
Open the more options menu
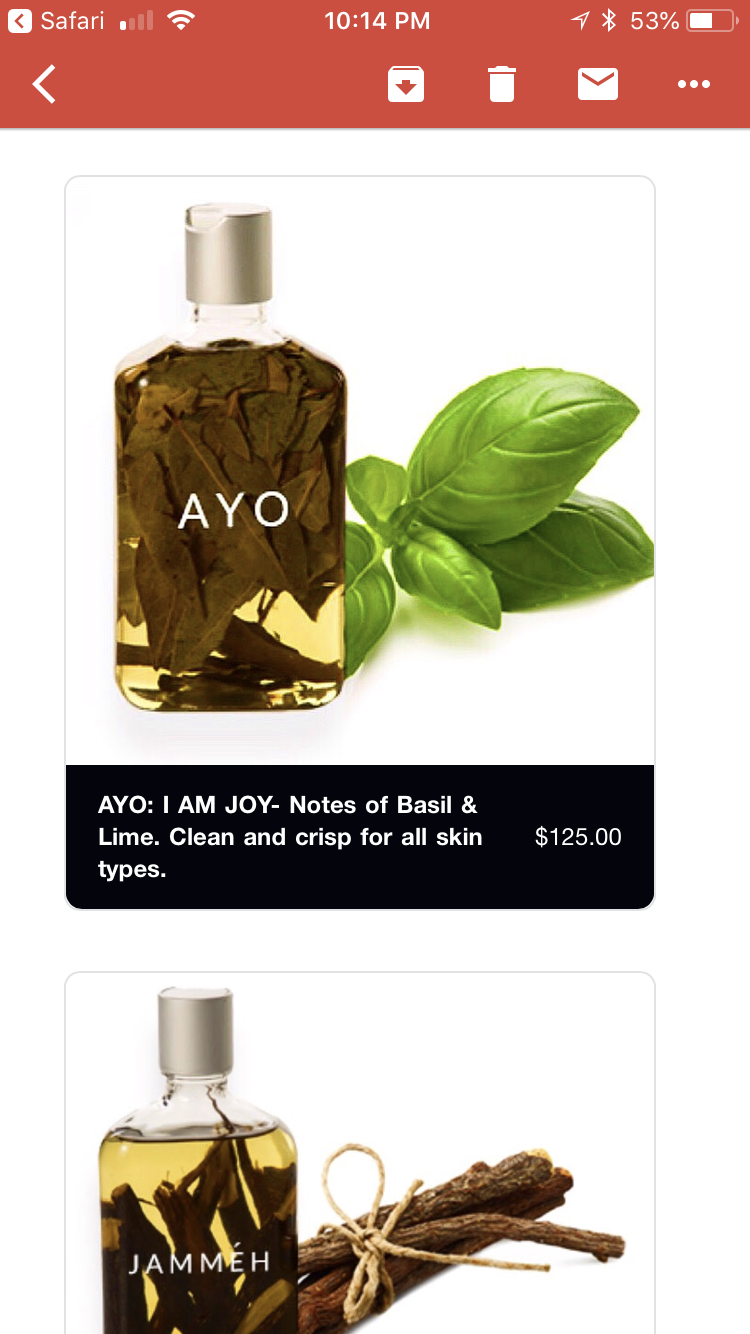click(x=693, y=84)
